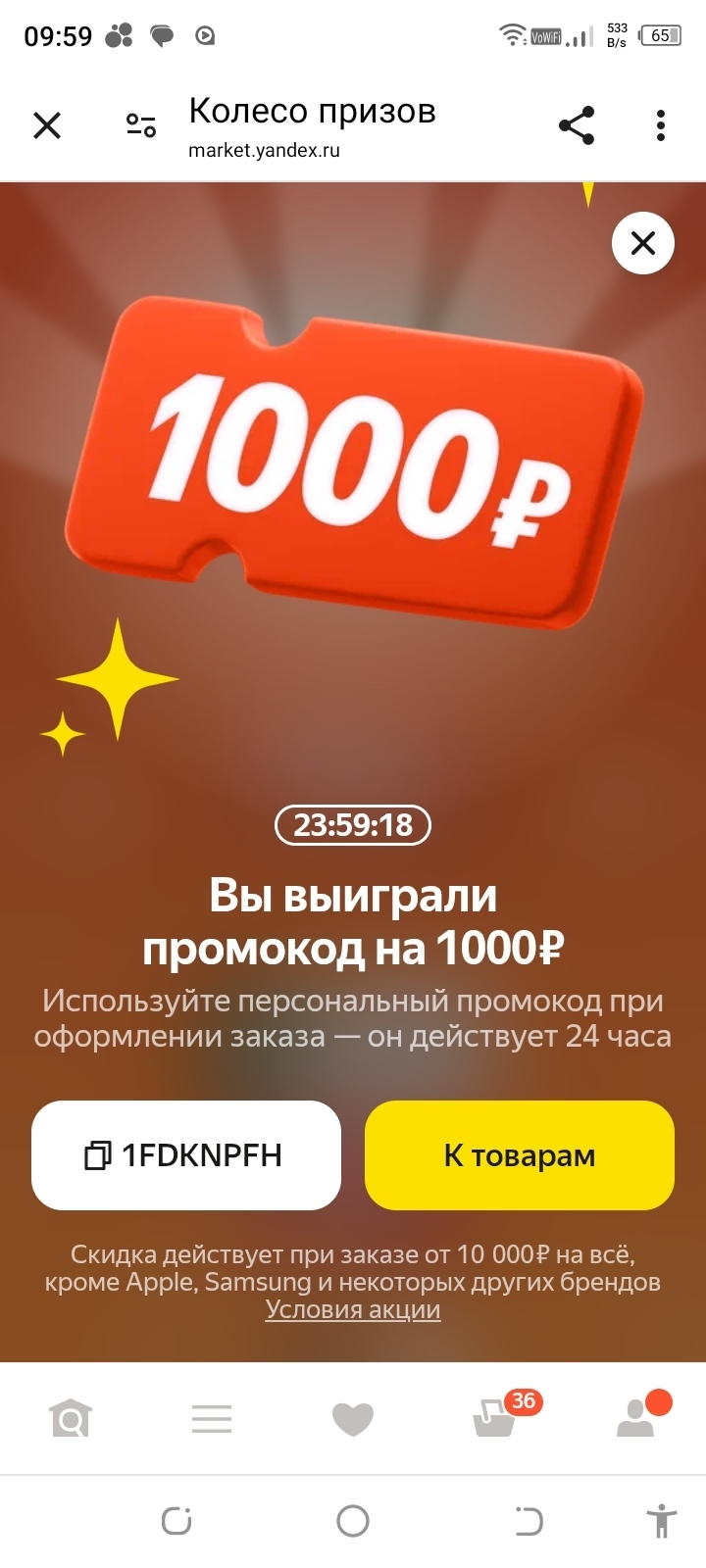
Task: Go to products via К товарам
Action: point(520,1155)
